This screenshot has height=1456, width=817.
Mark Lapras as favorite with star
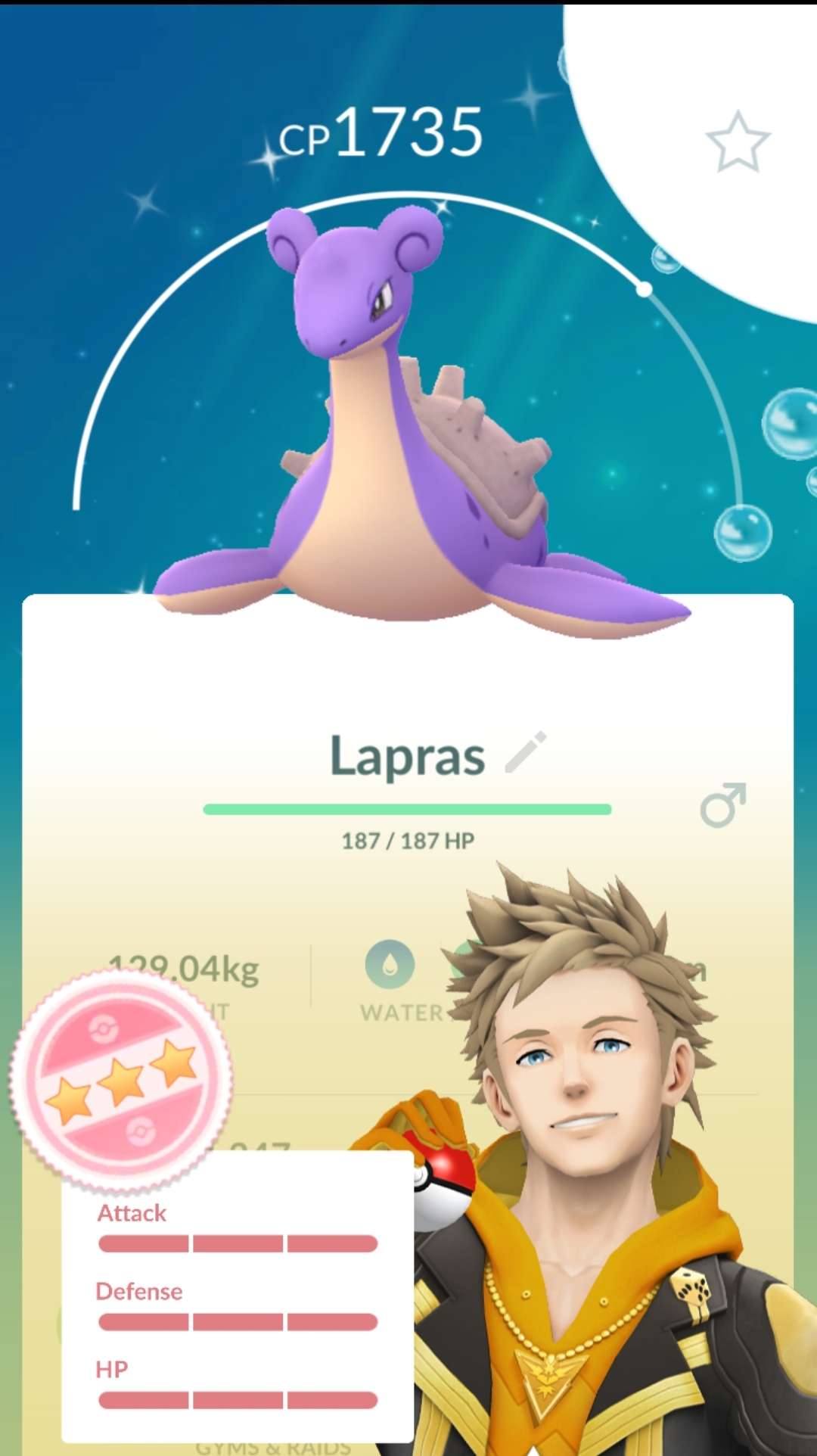738,142
